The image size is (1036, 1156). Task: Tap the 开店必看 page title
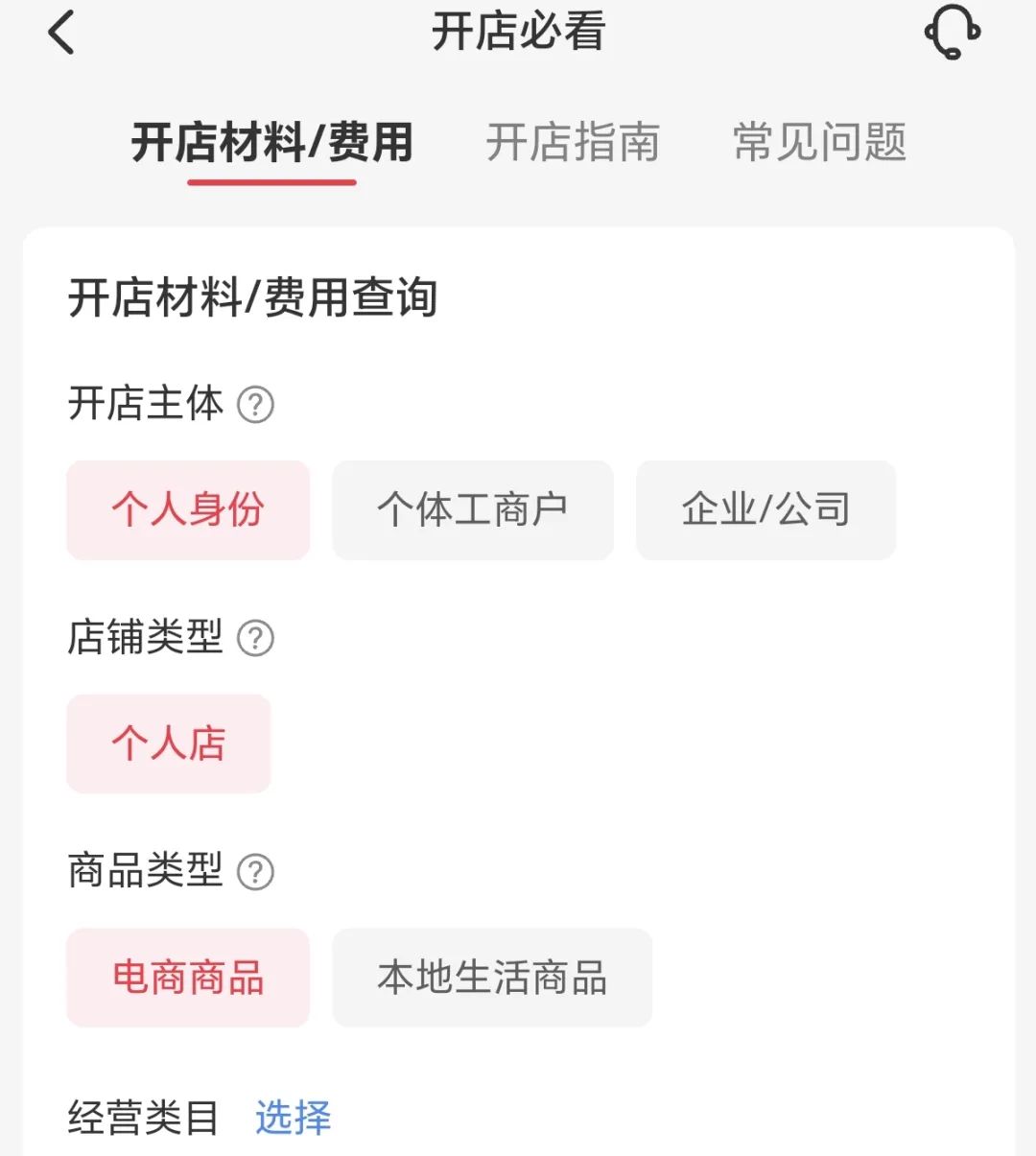pos(518,32)
